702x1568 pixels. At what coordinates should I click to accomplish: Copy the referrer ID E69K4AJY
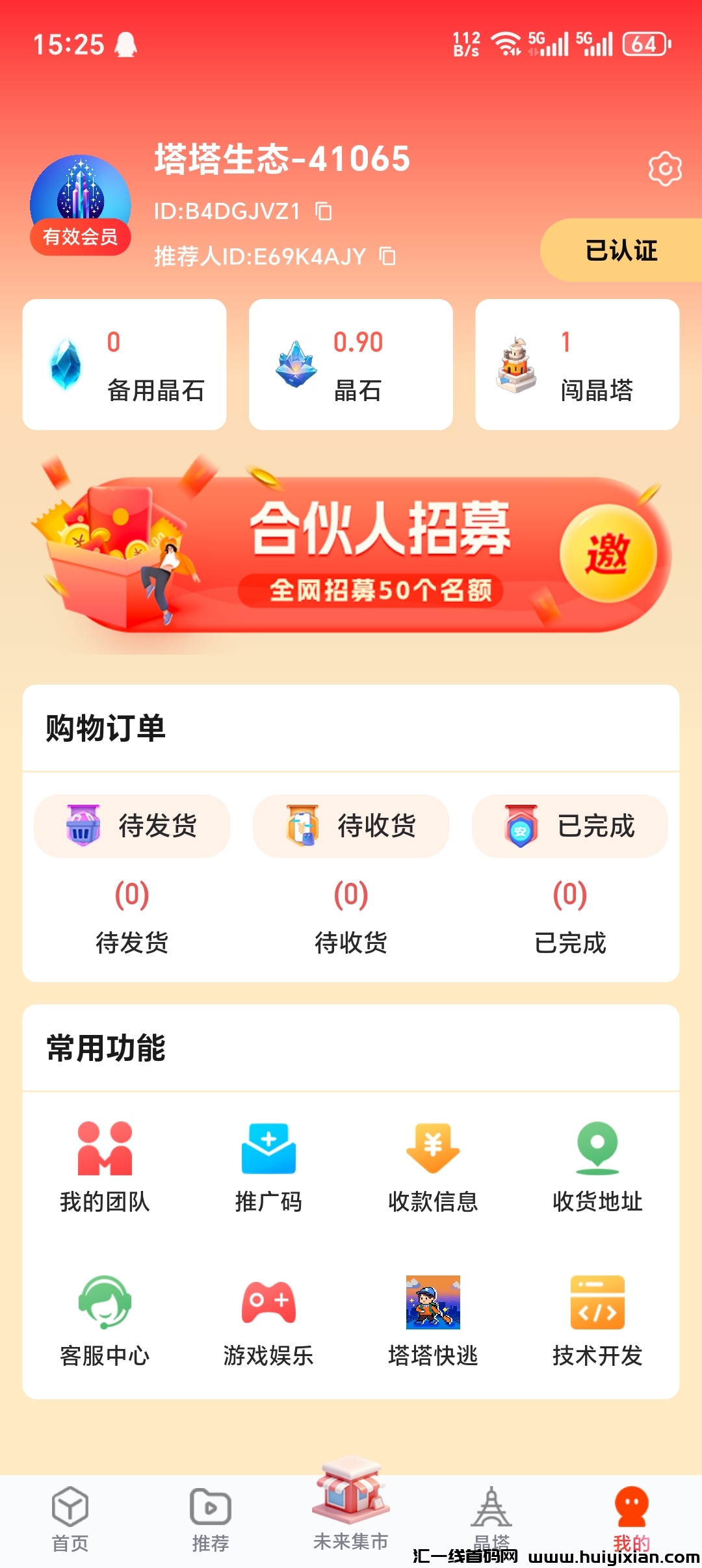pyautogui.click(x=387, y=256)
